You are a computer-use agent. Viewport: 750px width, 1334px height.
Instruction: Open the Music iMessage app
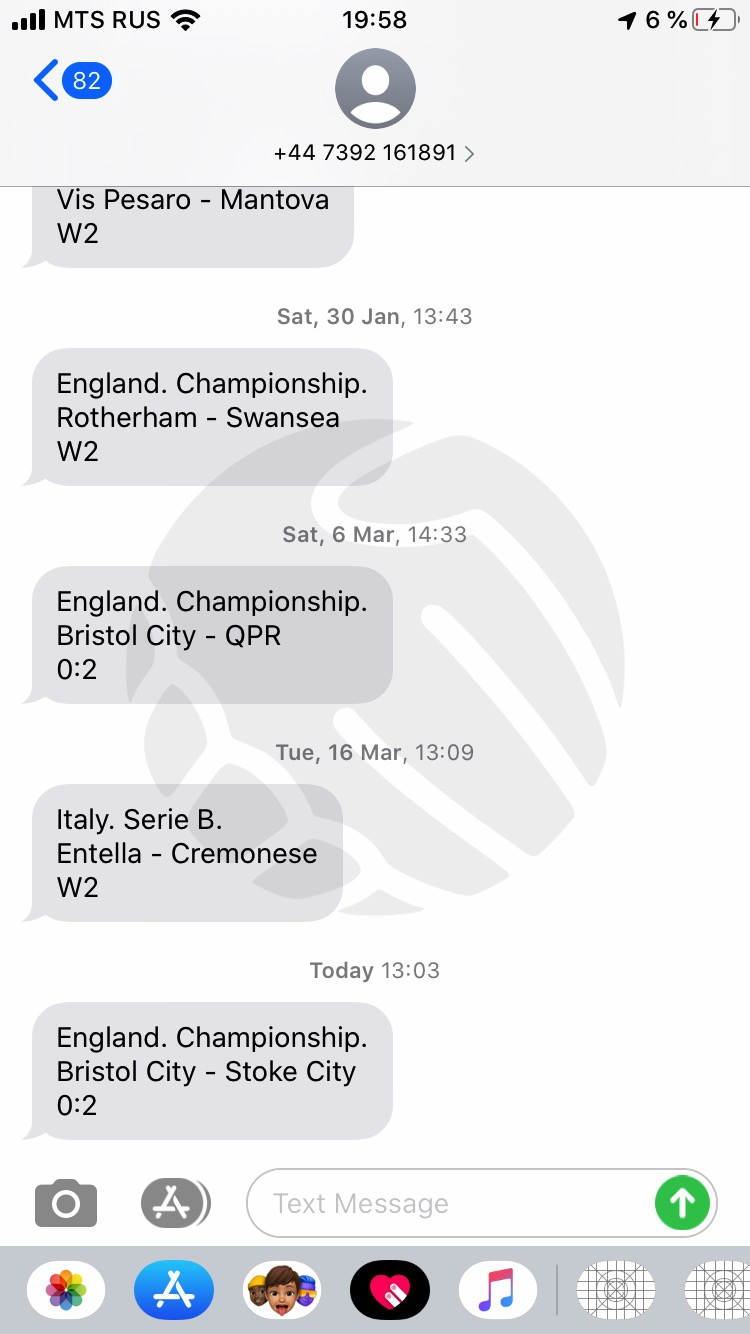point(498,1290)
